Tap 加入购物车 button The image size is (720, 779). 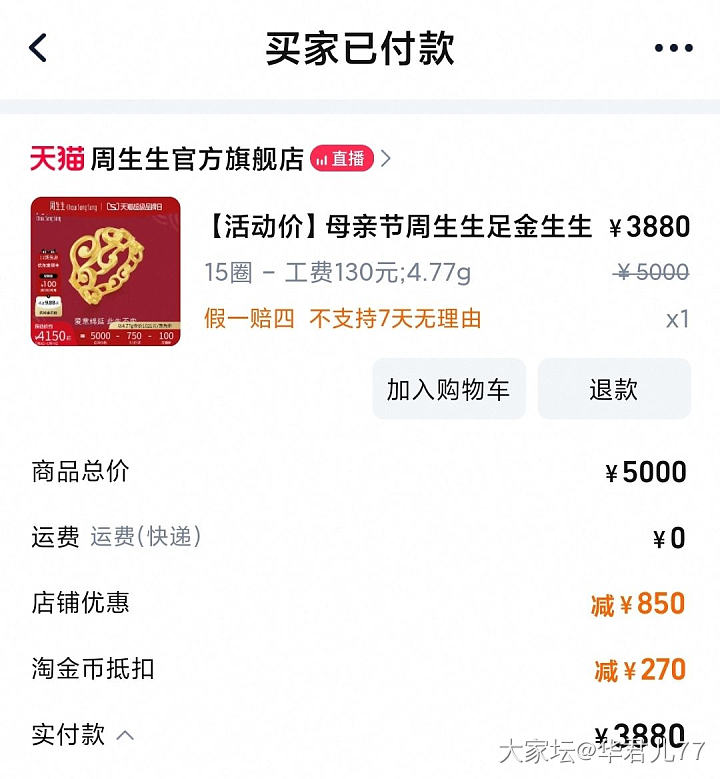448,389
